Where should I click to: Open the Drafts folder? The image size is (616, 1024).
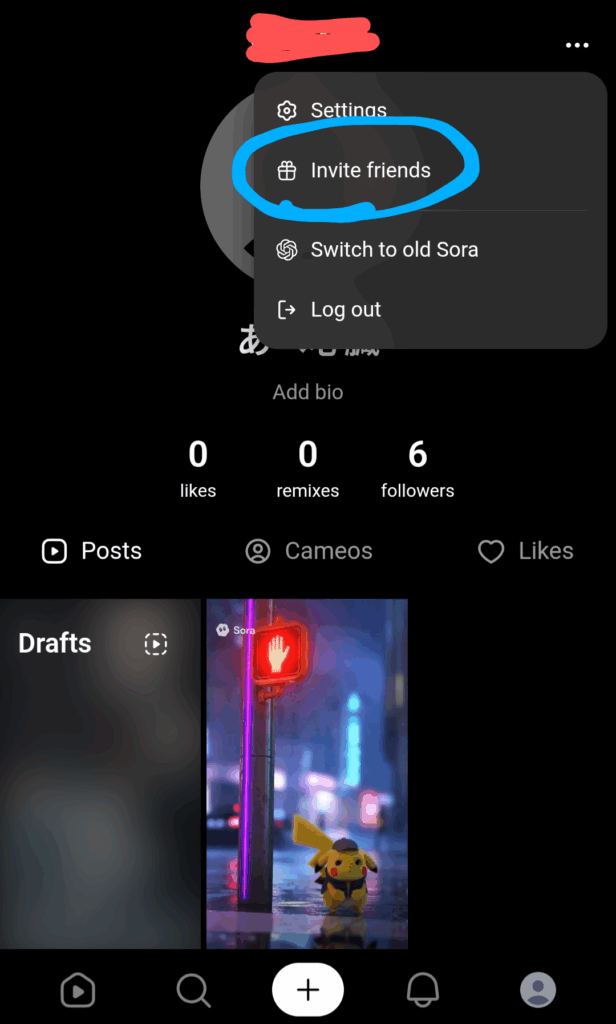(100, 772)
